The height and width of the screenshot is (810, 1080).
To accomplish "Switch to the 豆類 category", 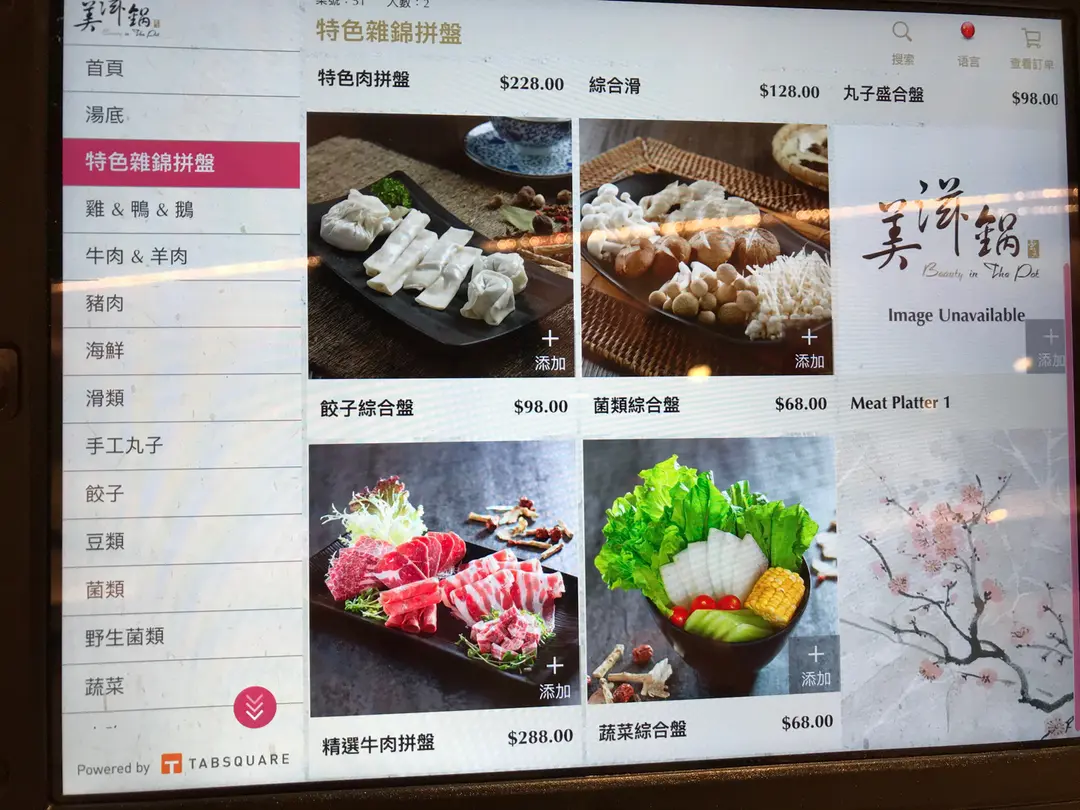I will point(180,541).
